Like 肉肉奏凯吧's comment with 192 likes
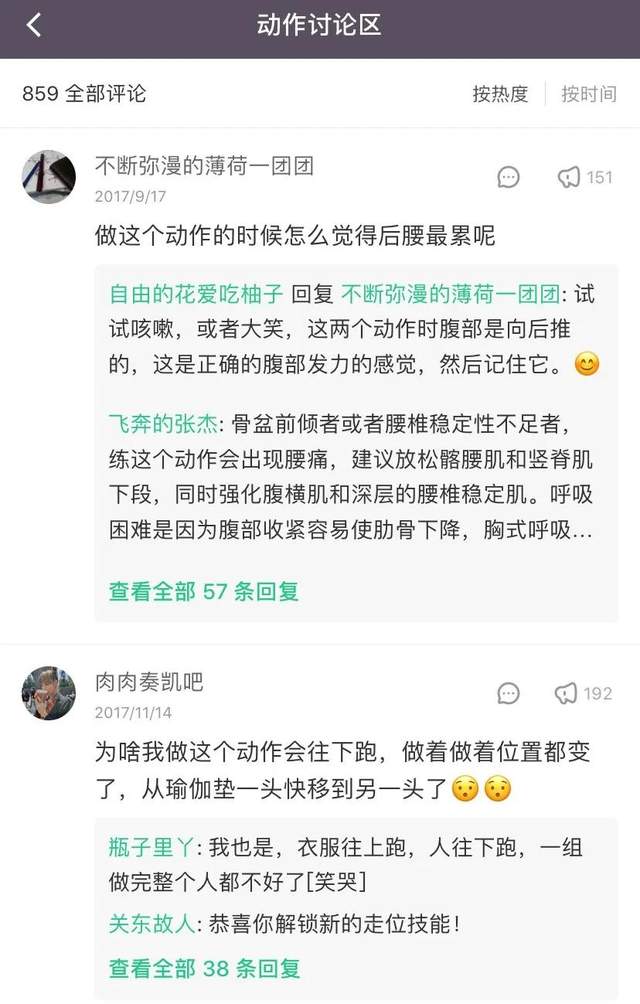Screen dimensions: 640x1004 click(x=567, y=693)
